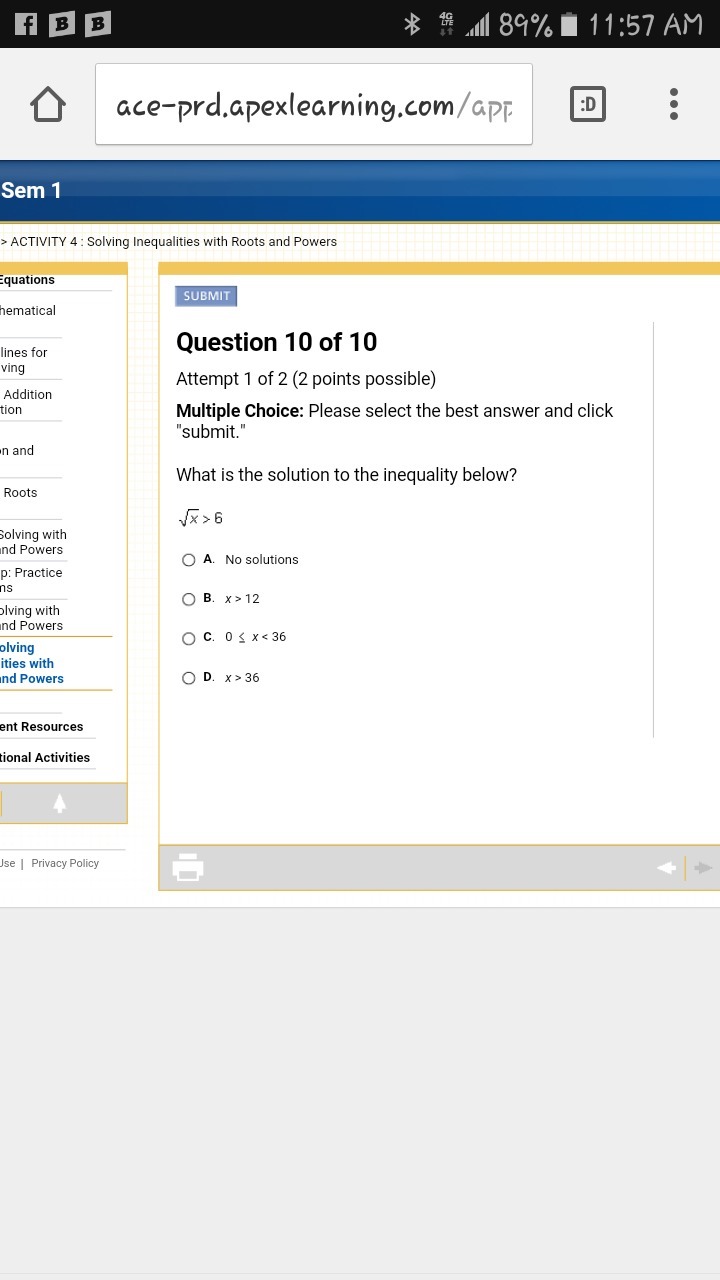
Task: Choose answer B, x > 12
Action: click(189, 599)
